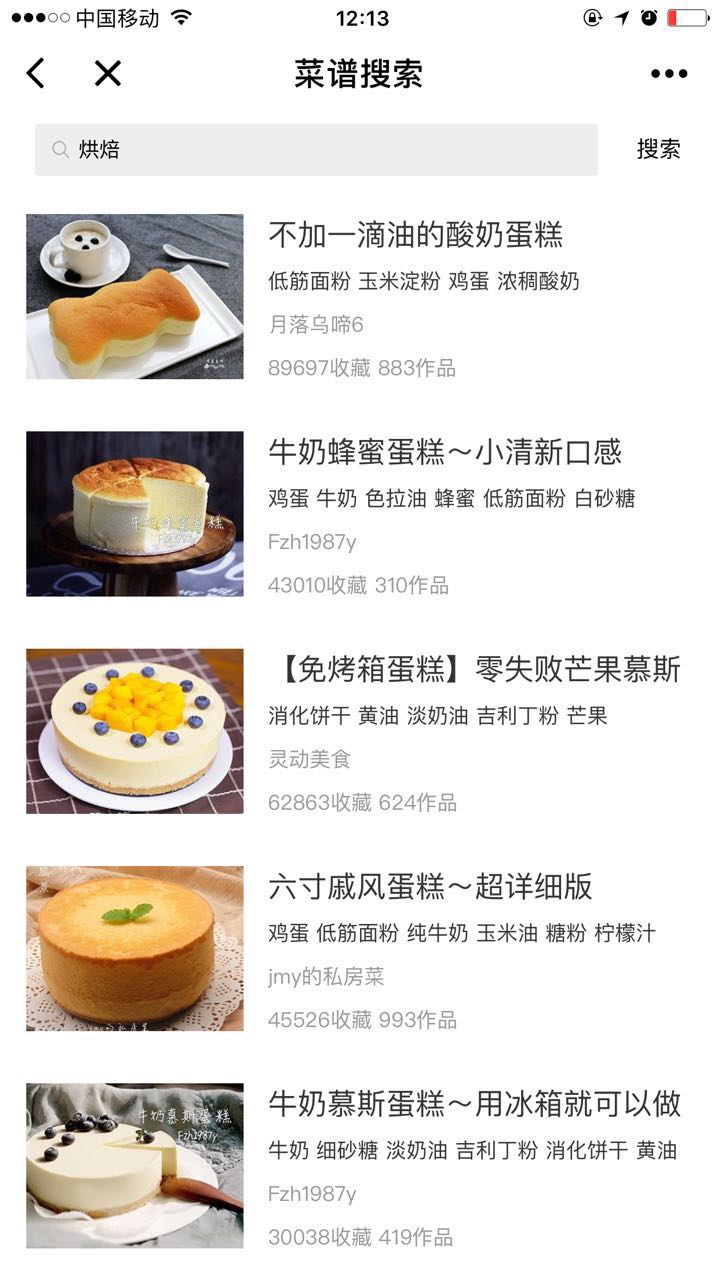Open the 不加一滴油的酸奶蛋糕 recipe
This screenshot has width=720, height=1280.
415,236
